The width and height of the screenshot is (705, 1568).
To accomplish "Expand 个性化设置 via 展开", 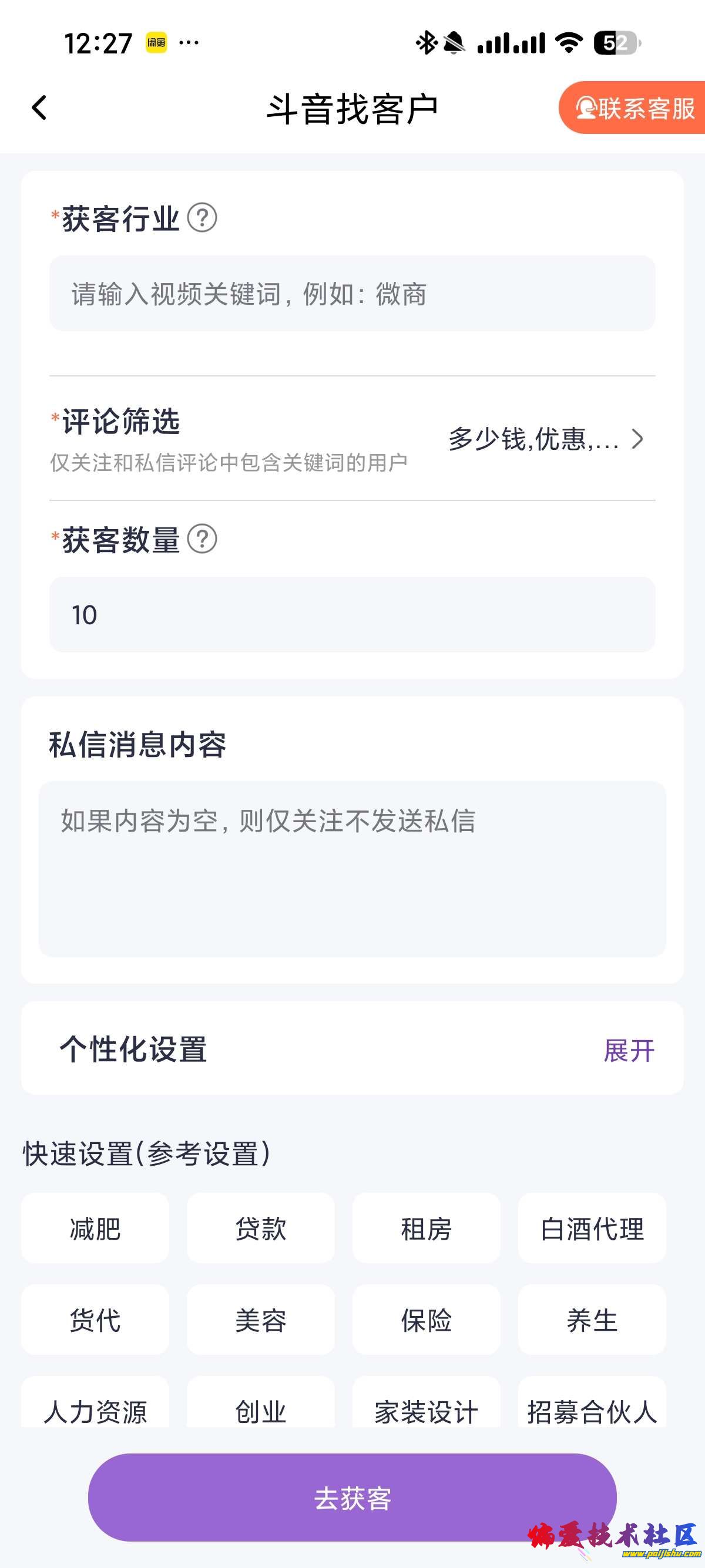I will coord(628,1050).
